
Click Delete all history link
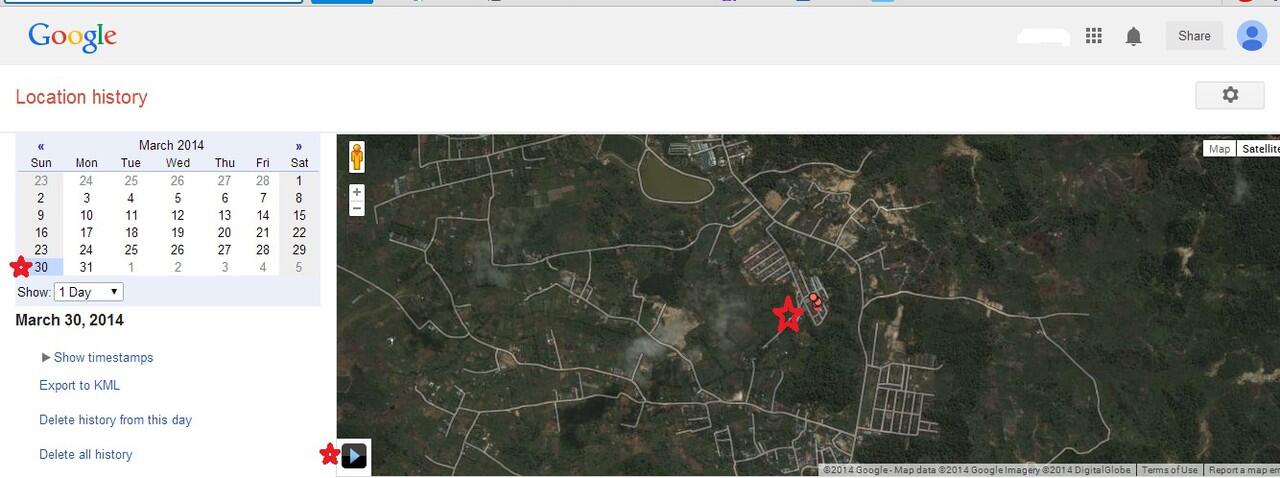pos(85,454)
